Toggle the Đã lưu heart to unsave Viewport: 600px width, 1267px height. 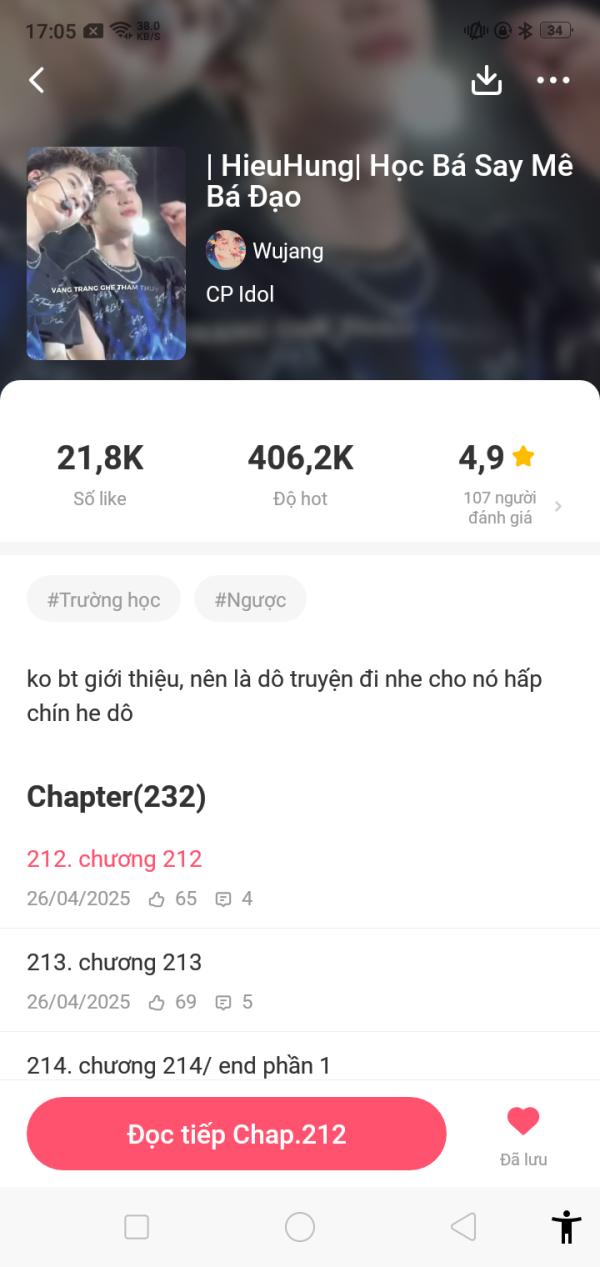[523, 1135]
